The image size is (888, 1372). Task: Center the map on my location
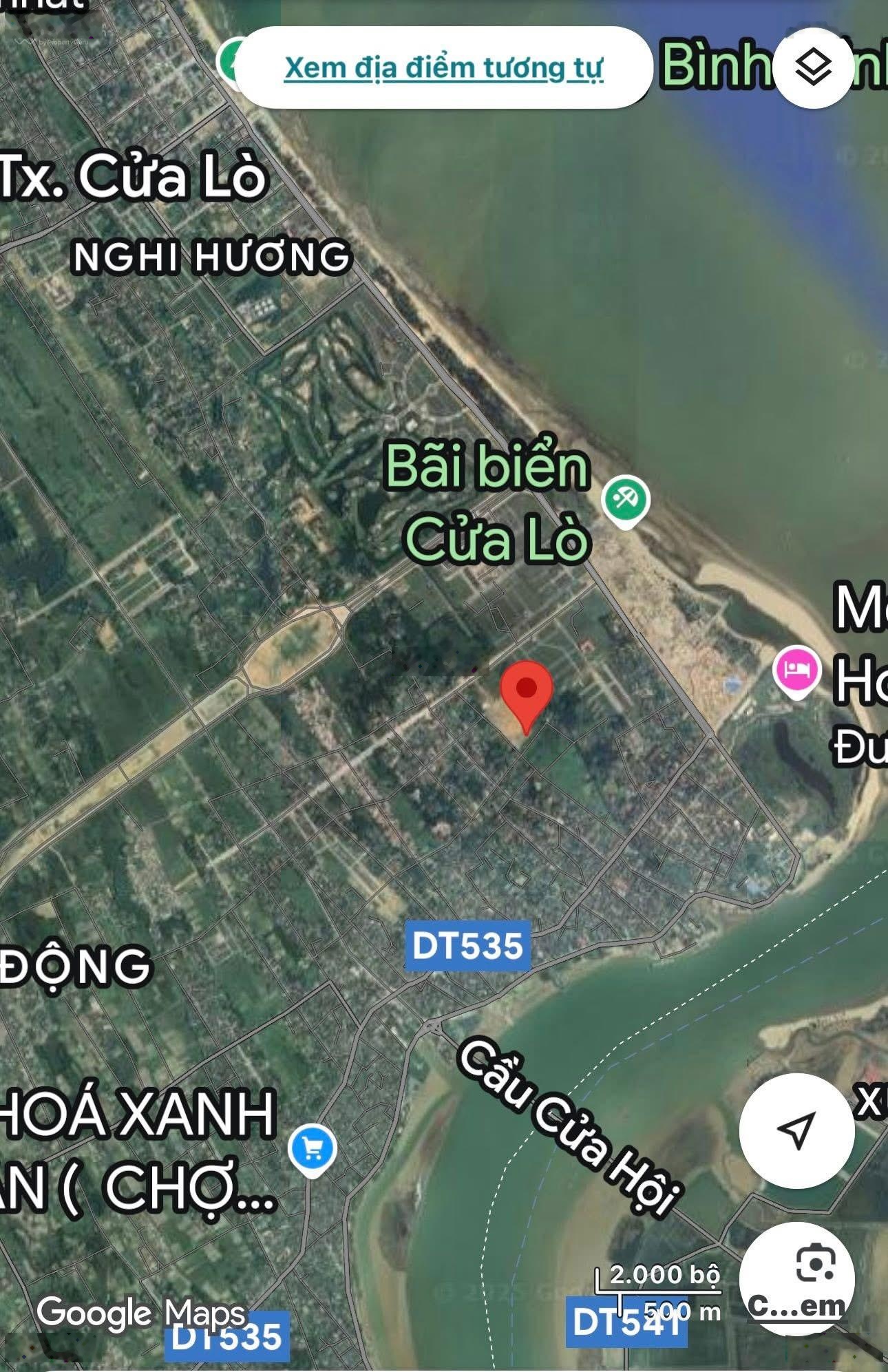point(796,1130)
